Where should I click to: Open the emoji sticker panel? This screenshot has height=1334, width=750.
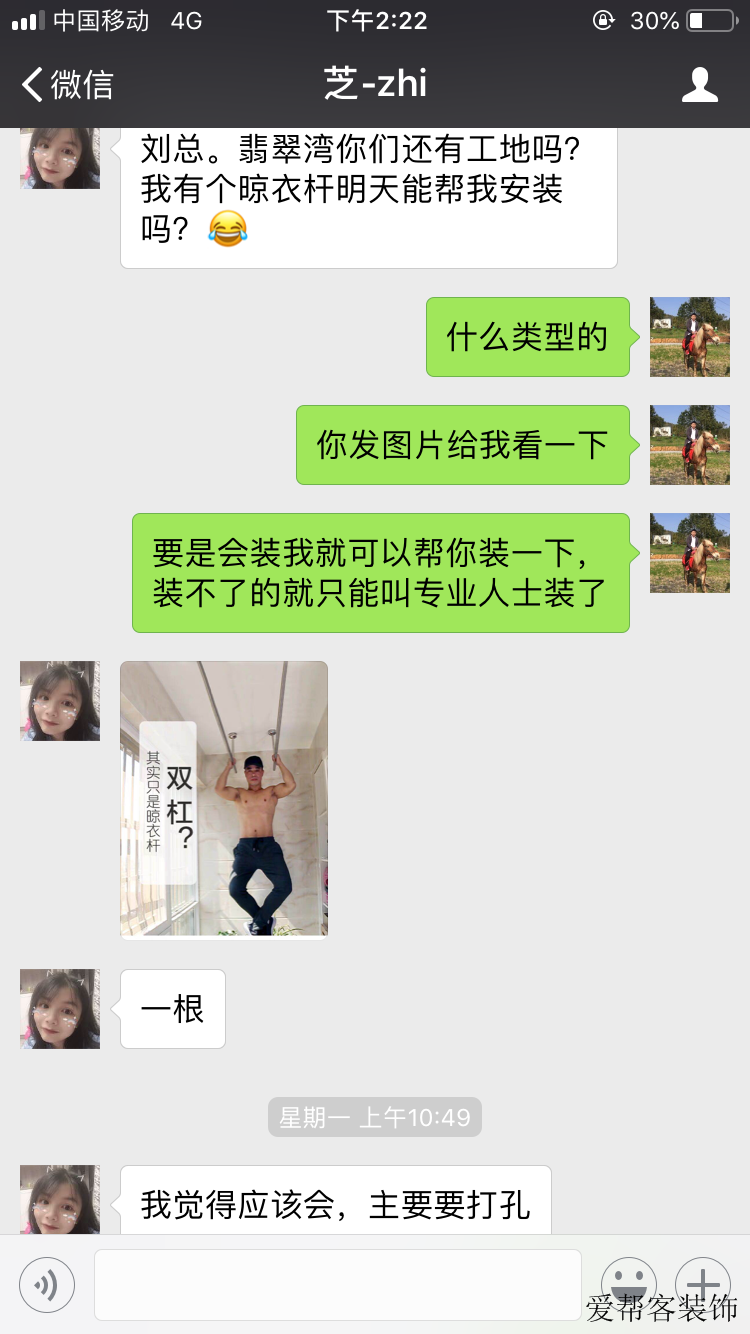[x=629, y=1284]
